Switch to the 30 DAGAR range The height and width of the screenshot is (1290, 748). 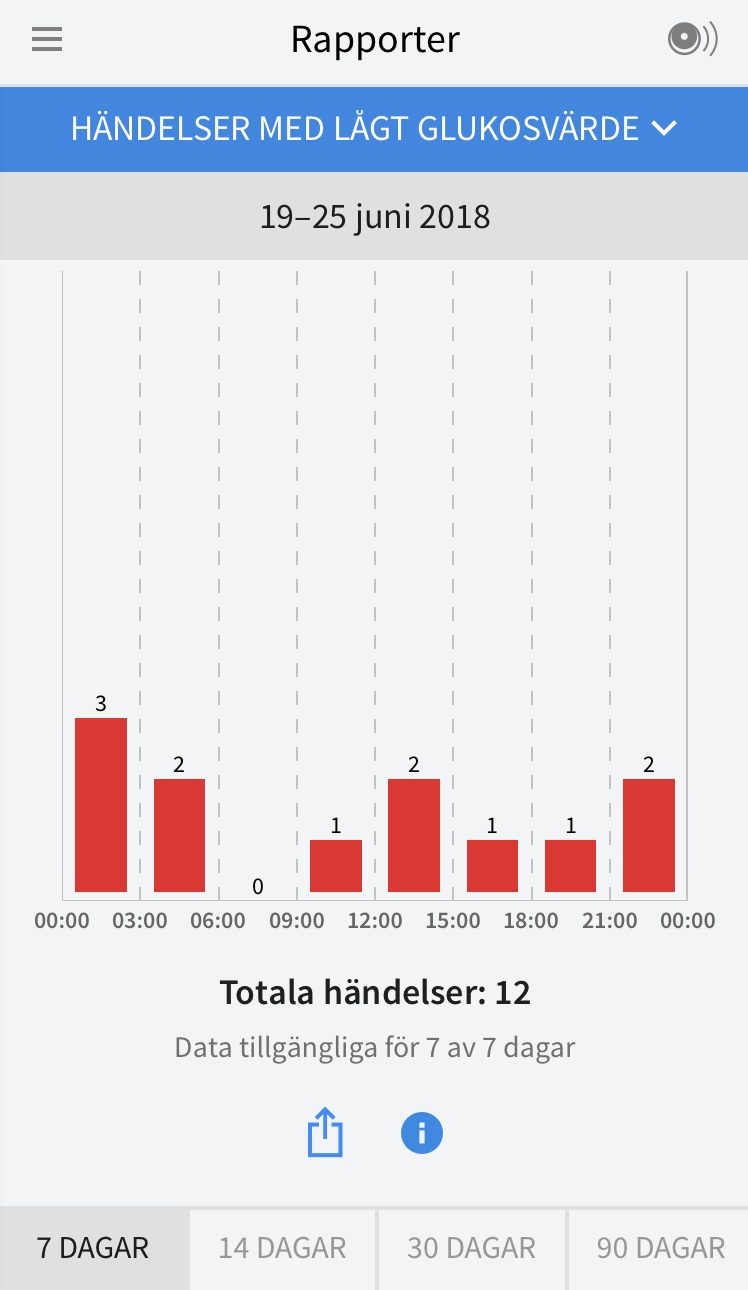(471, 1248)
